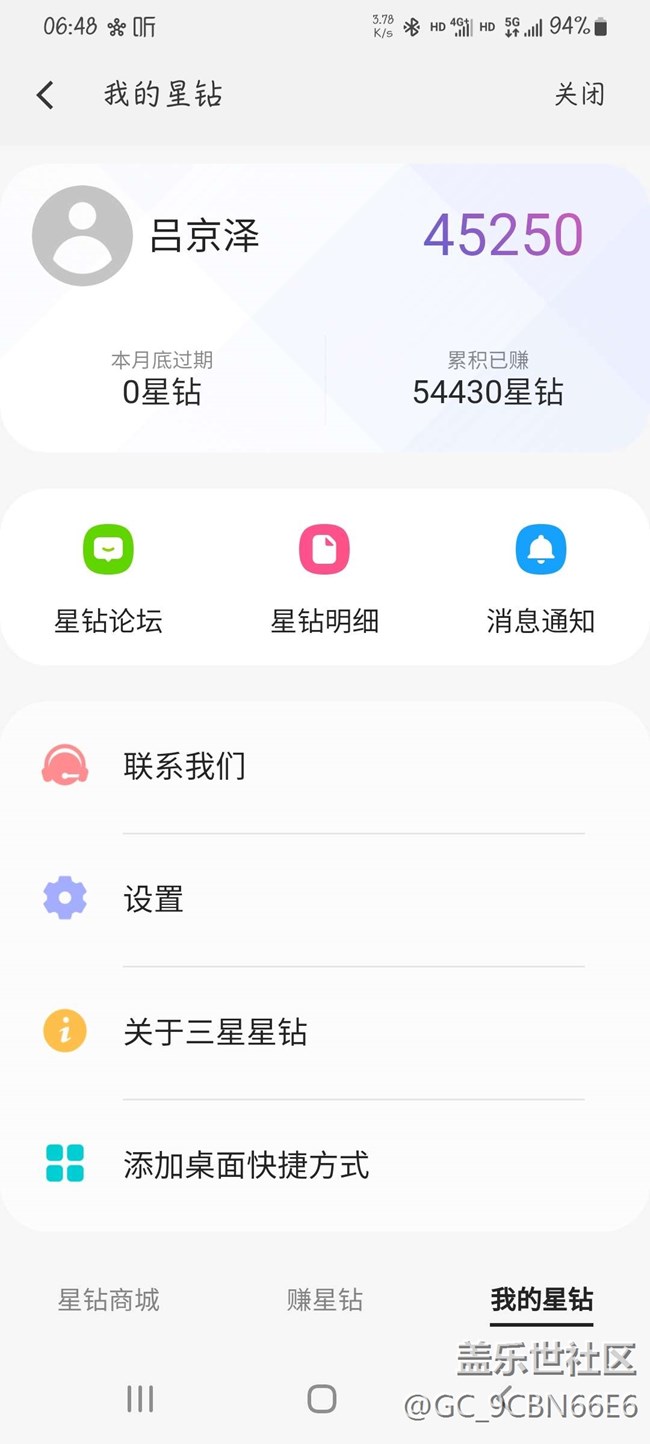This screenshot has width=650, height=1444.
Task: Open 设置 settings
Action: coord(324,899)
